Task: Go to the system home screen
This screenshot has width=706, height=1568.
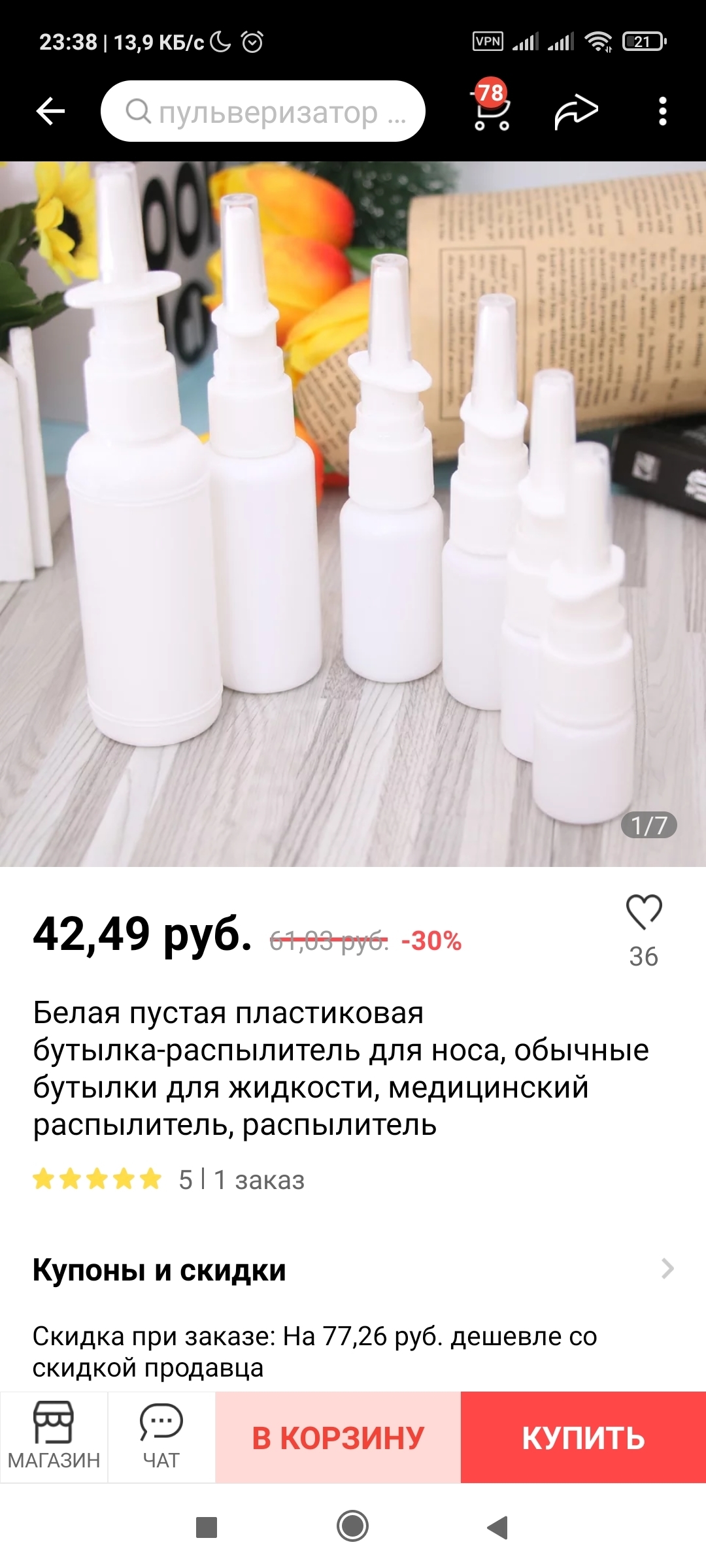Action: click(352, 1527)
